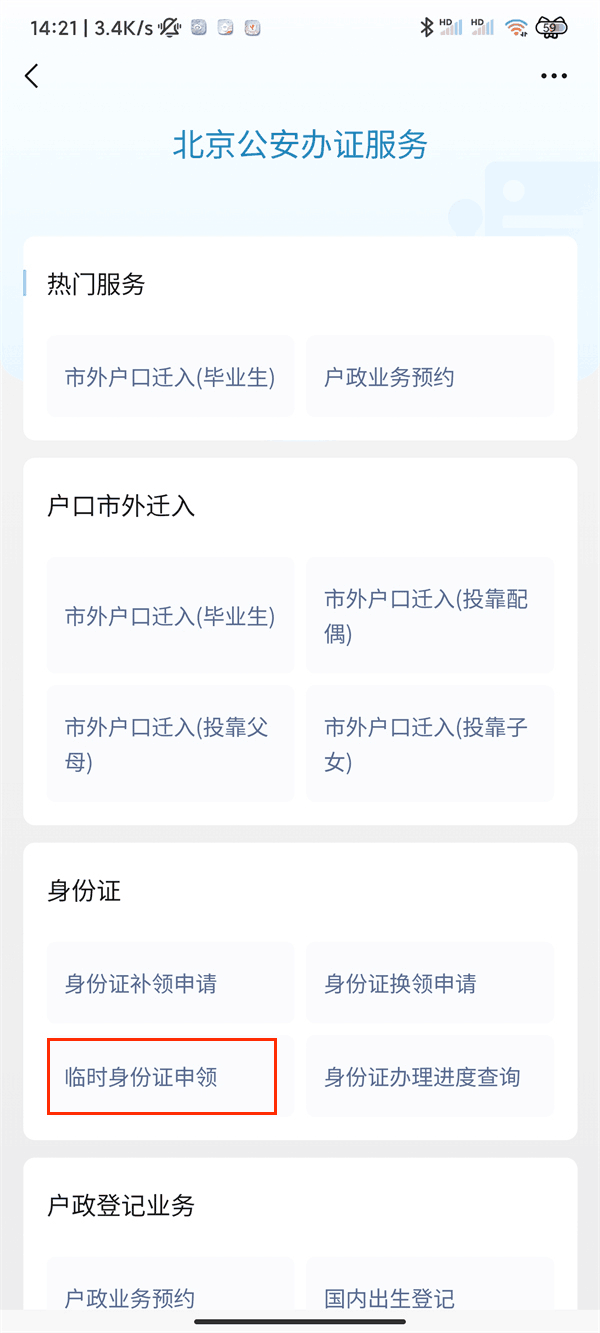Go back using the top-left arrow
The width and height of the screenshot is (600, 1333).
(32, 76)
